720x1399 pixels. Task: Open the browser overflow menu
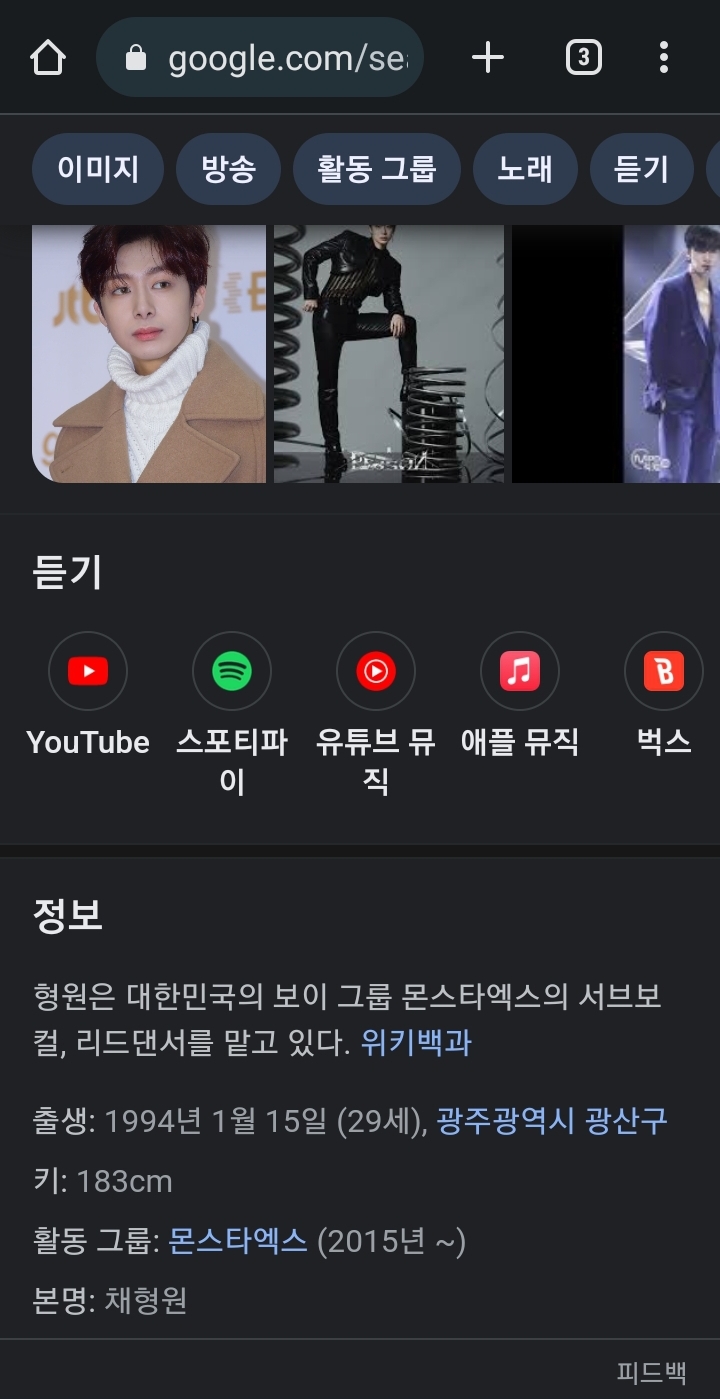tap(663, 58)
